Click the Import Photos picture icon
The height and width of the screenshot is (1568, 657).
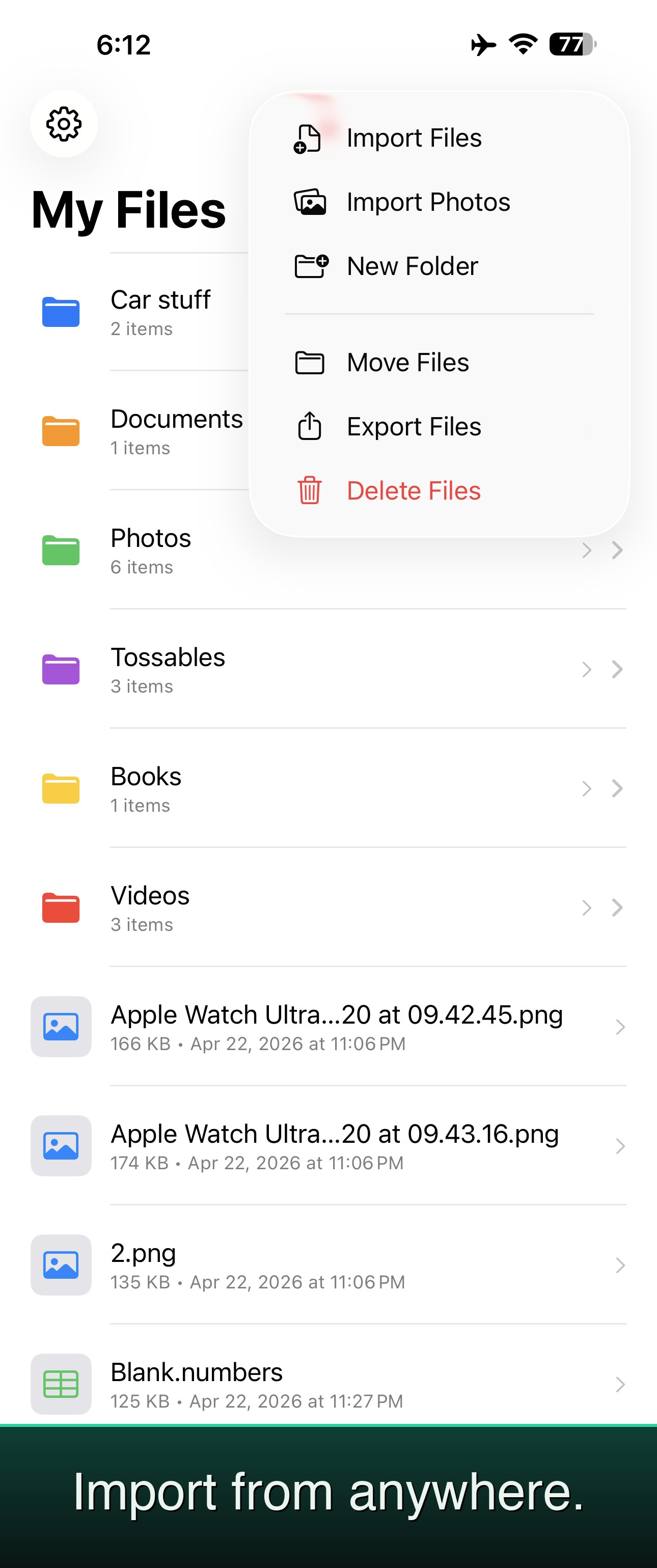pyautogui.click(x=310, y=203)
